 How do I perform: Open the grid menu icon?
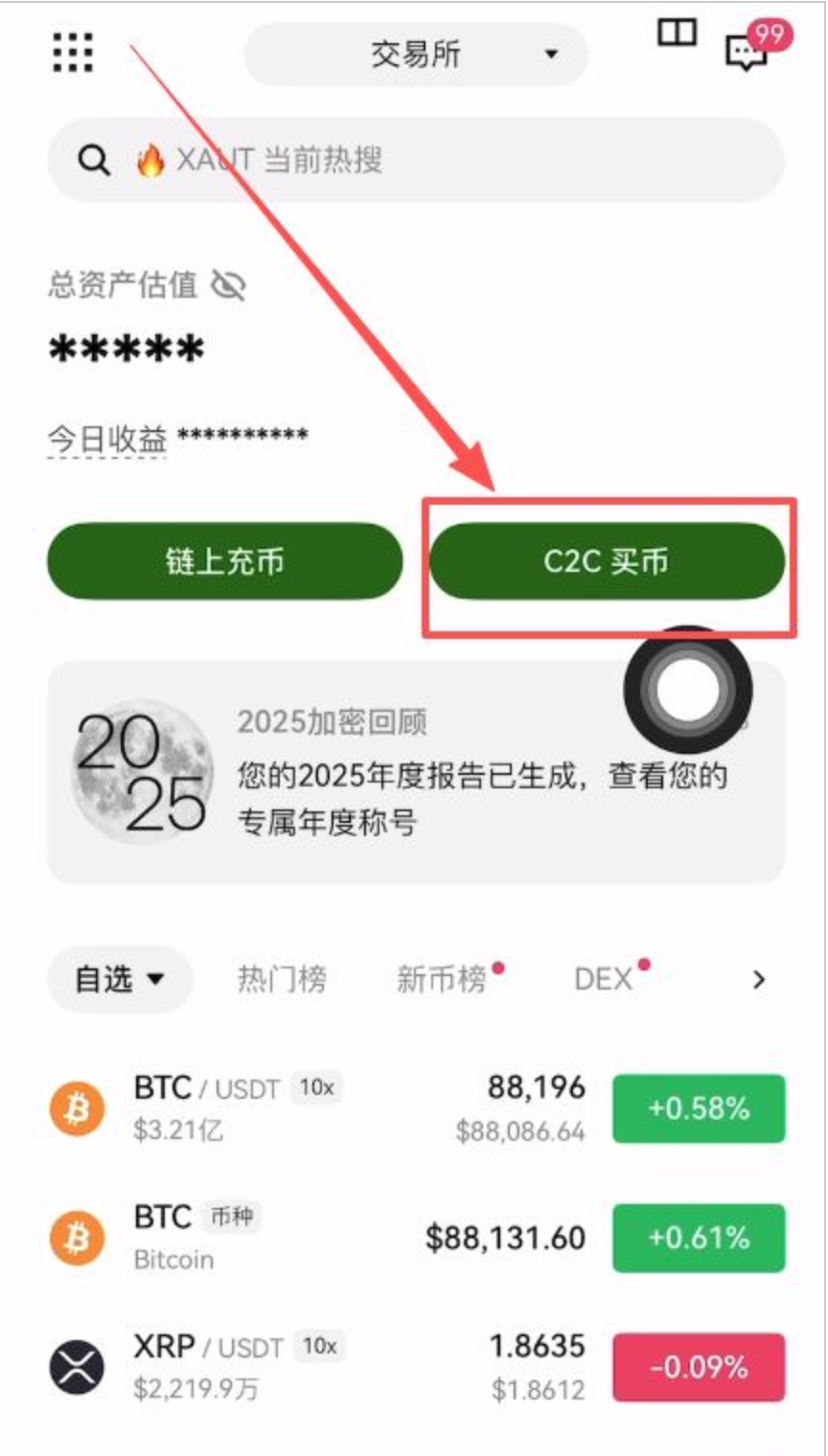coord(73,52)
